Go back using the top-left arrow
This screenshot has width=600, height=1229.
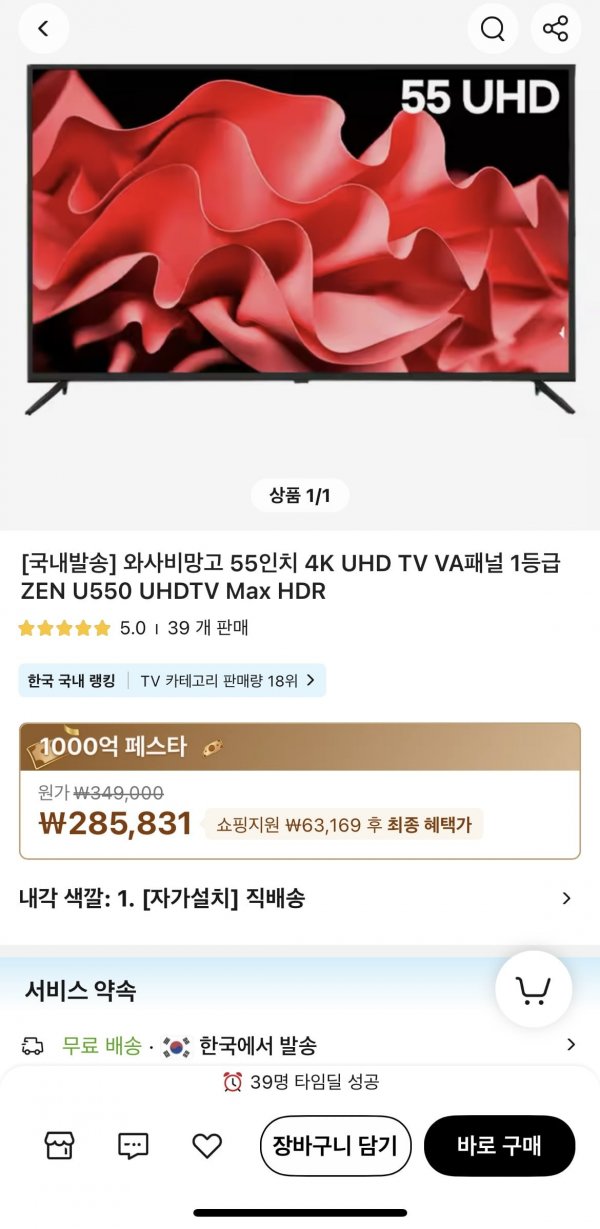pyautogui.click(x=43, y=29)
